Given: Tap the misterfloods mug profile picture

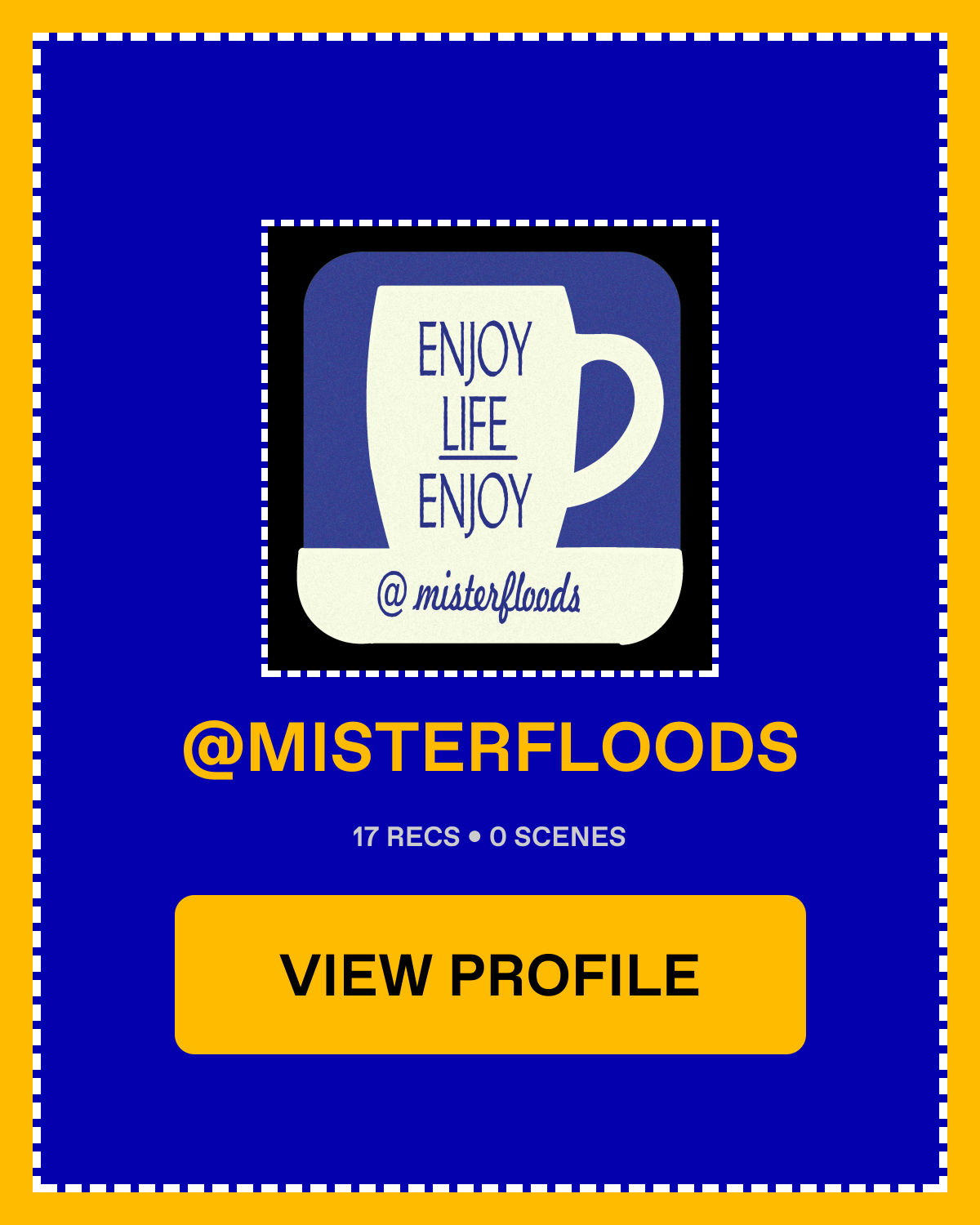Looking at the screenshot, I should (x=490, y=448).
